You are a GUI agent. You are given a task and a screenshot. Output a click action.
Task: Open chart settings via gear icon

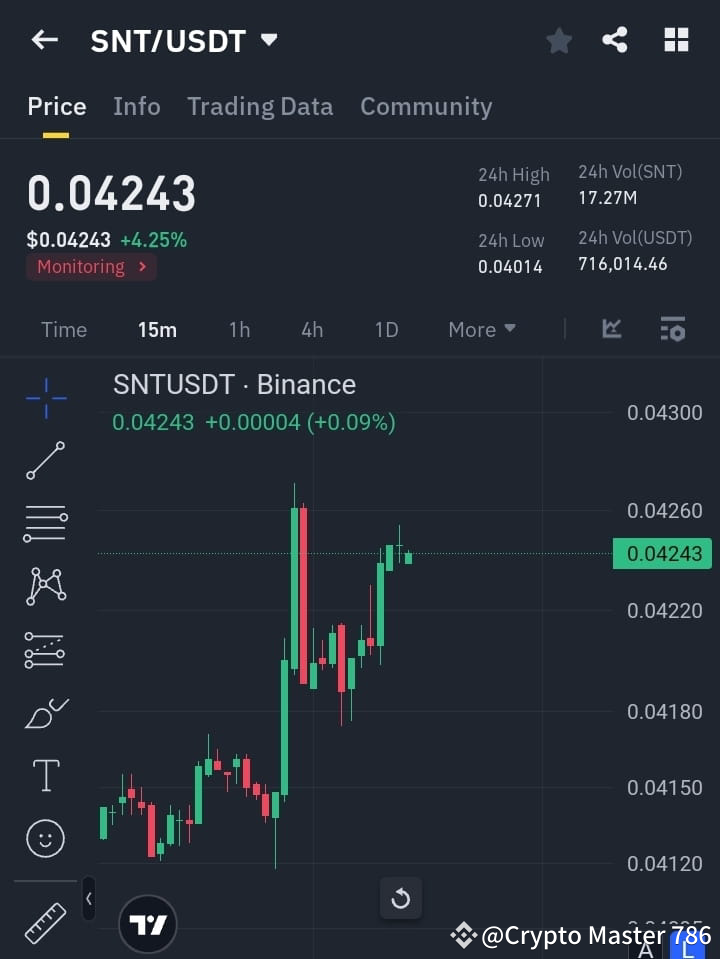coord(672,329)
